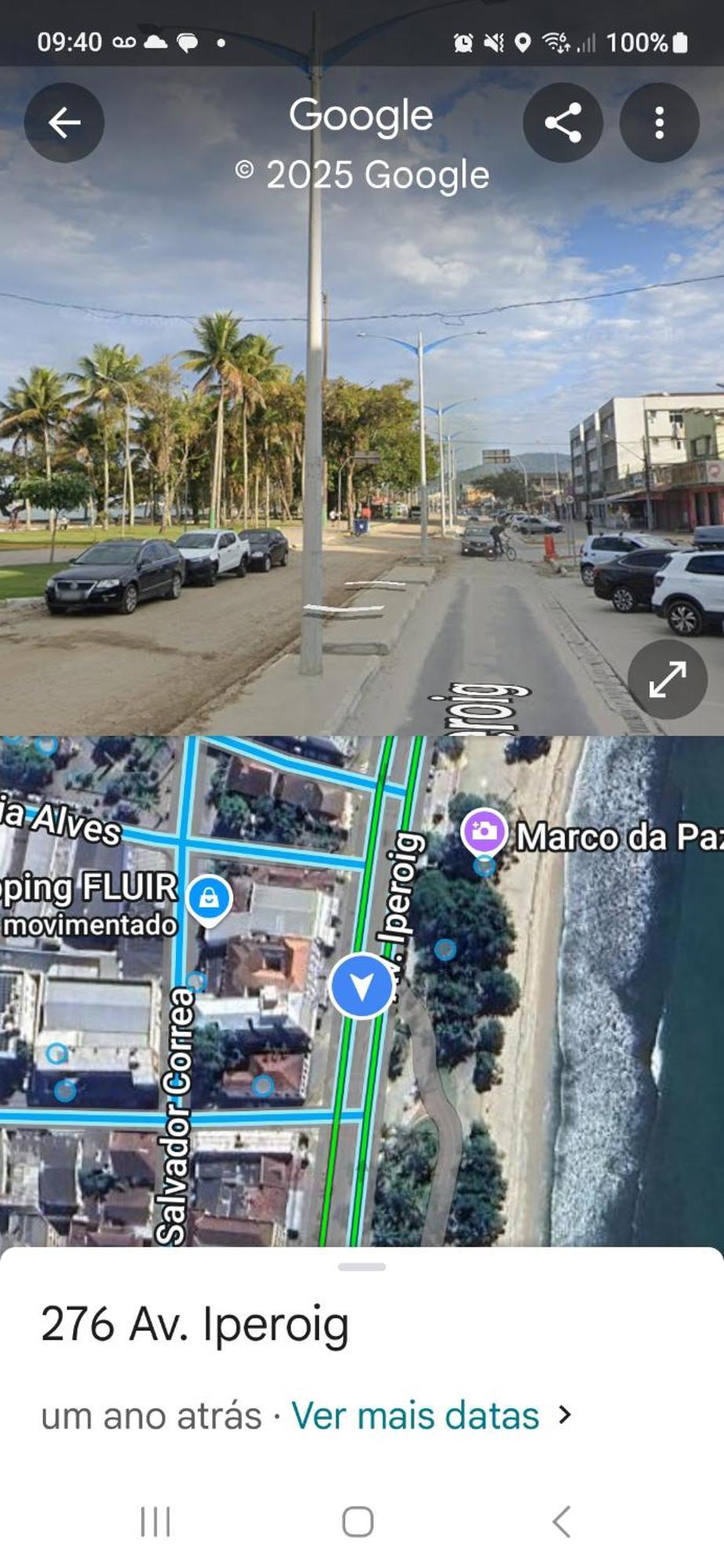Screen dimensions: 724x1568
Task: Open the Shopping FLUIR pin on map
Action: click(x=209, y=898)
